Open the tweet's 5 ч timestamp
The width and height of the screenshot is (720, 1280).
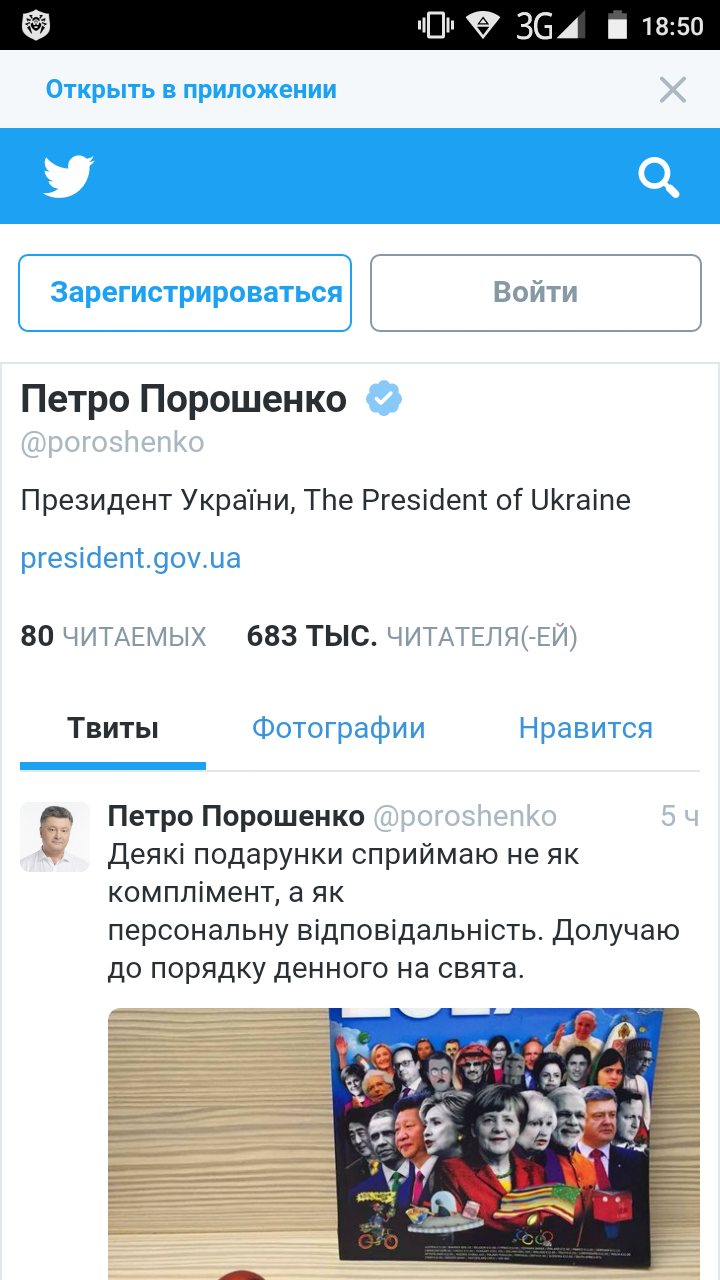[x=679, y=817]
